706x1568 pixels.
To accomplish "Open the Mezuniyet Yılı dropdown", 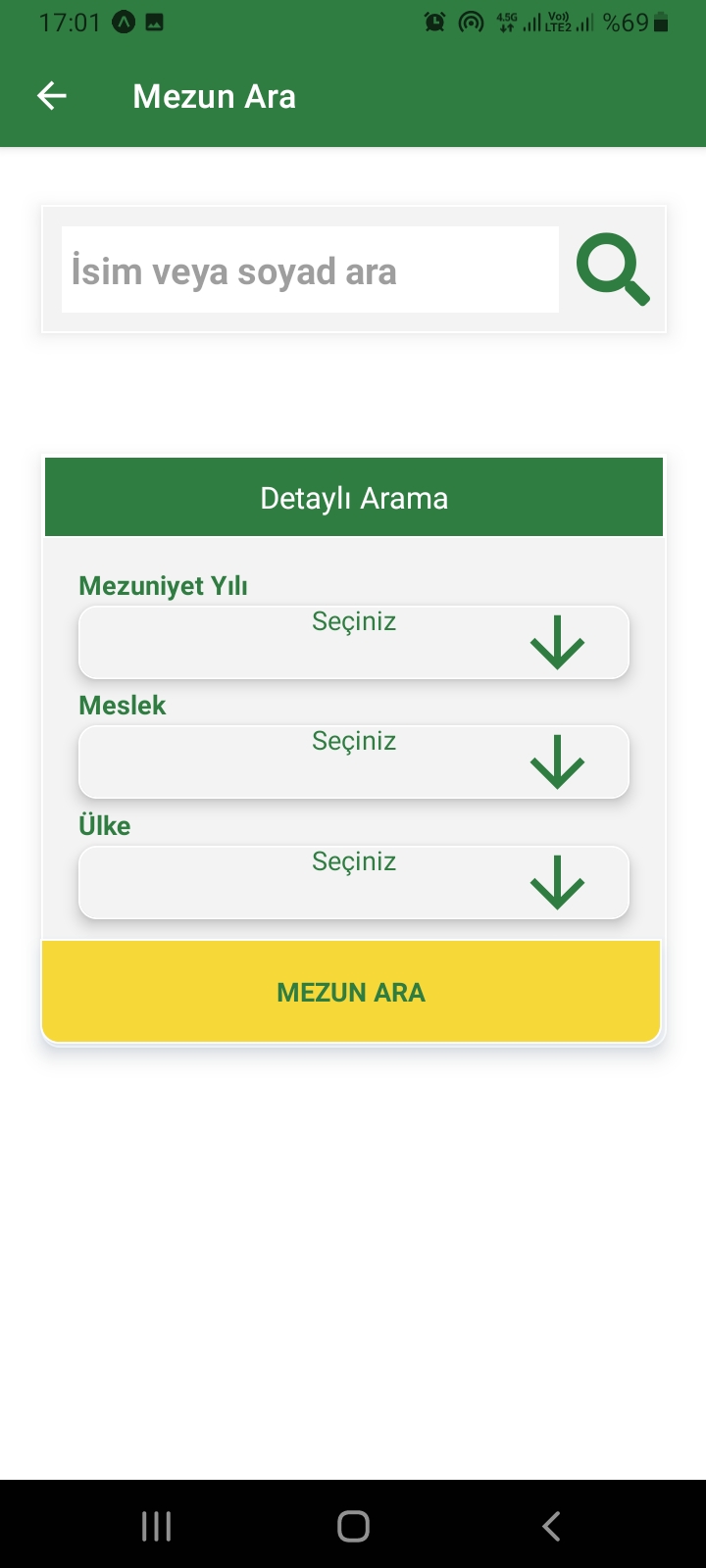I will pos(353,643).
